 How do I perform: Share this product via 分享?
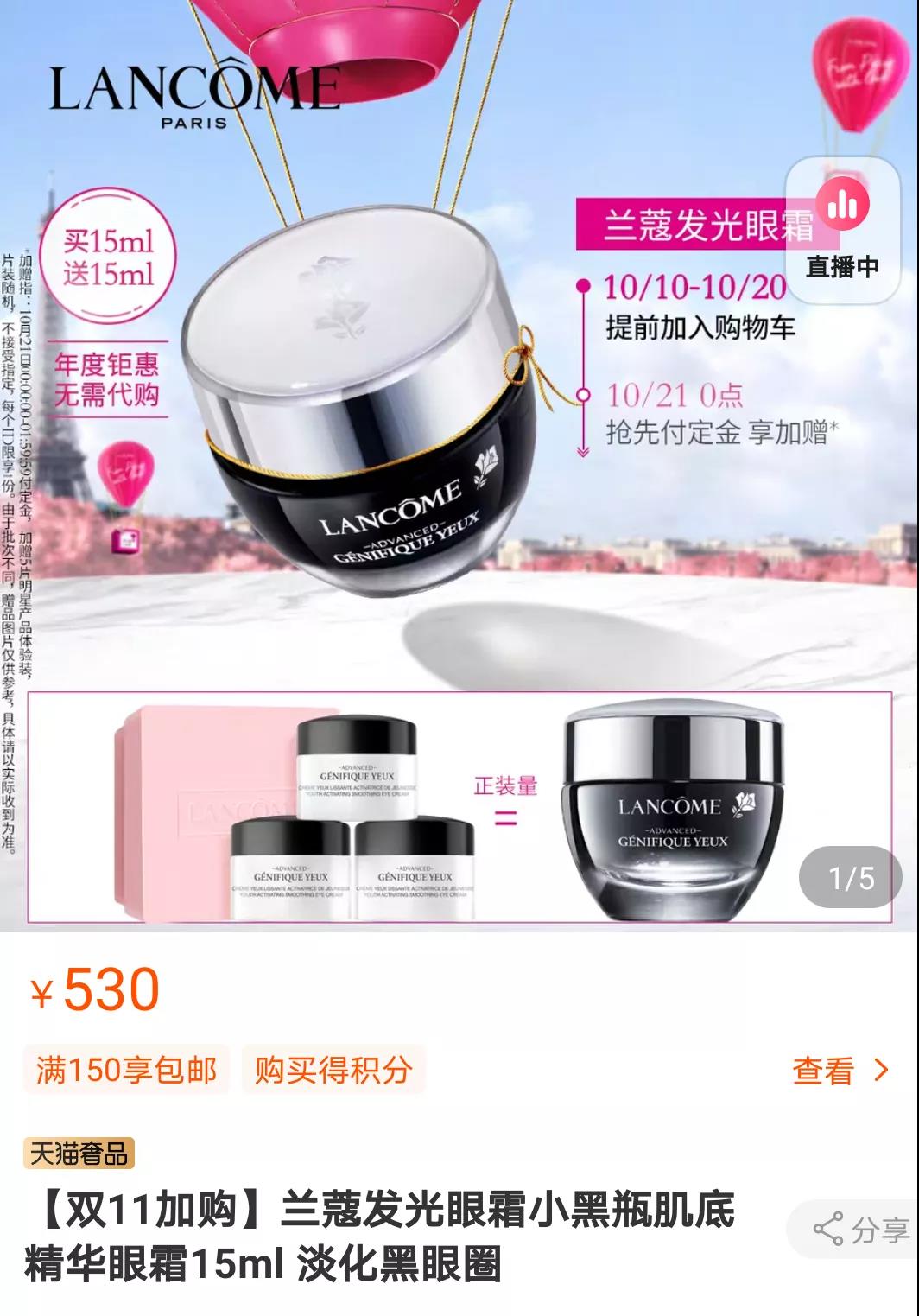(x=862, y=1230)
